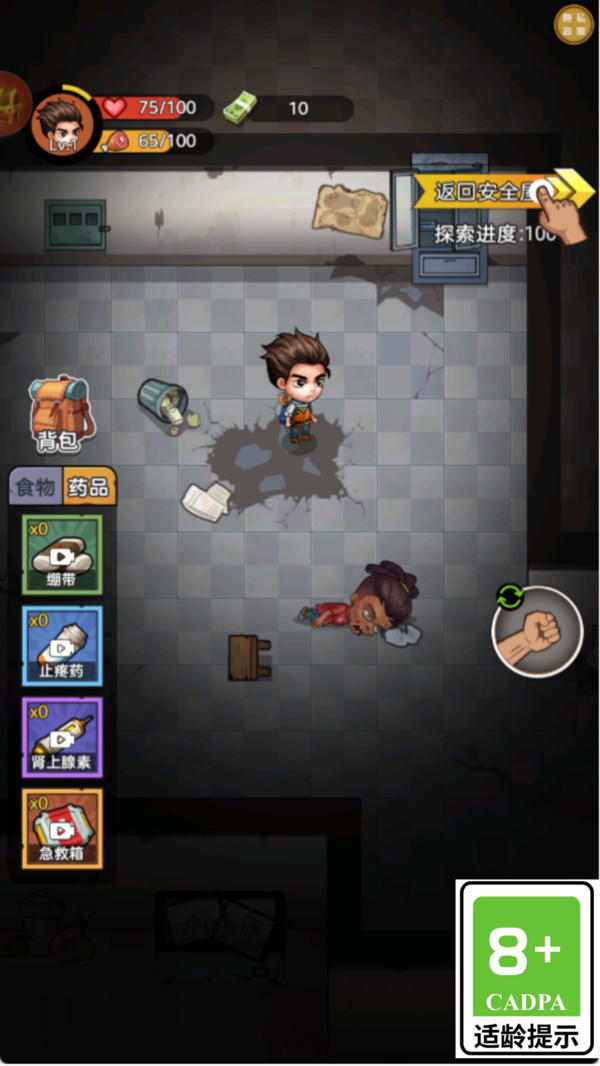Viewport: 600px width, 1066px height.
Task: Open the player avatar profile
Action: 65,126
